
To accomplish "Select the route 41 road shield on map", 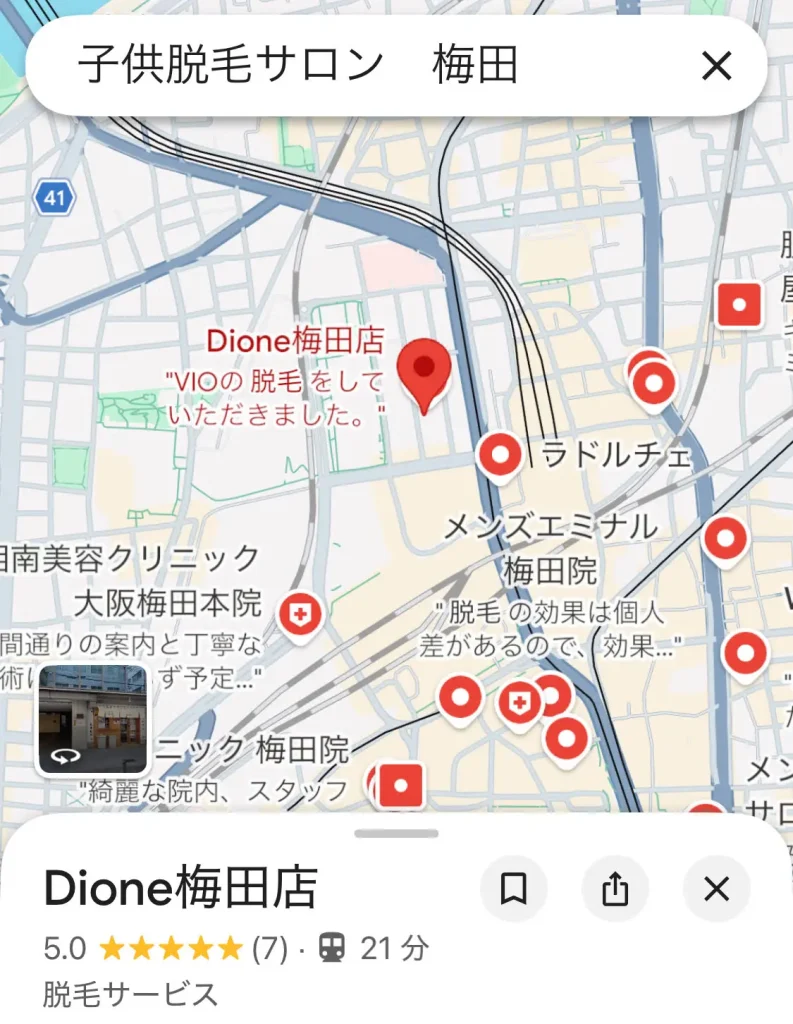I will [54, 198].
